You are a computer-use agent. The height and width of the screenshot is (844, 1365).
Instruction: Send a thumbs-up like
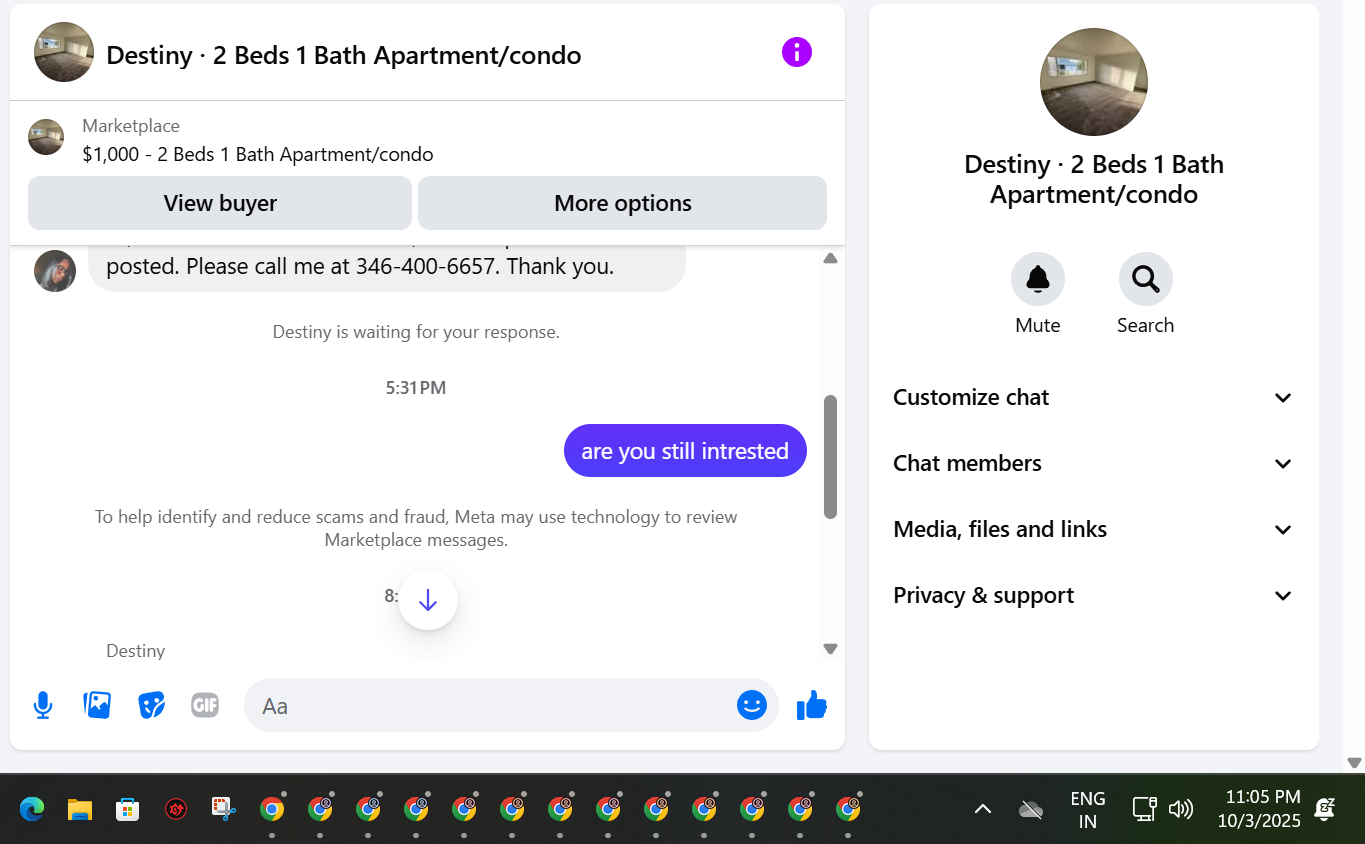812,705
